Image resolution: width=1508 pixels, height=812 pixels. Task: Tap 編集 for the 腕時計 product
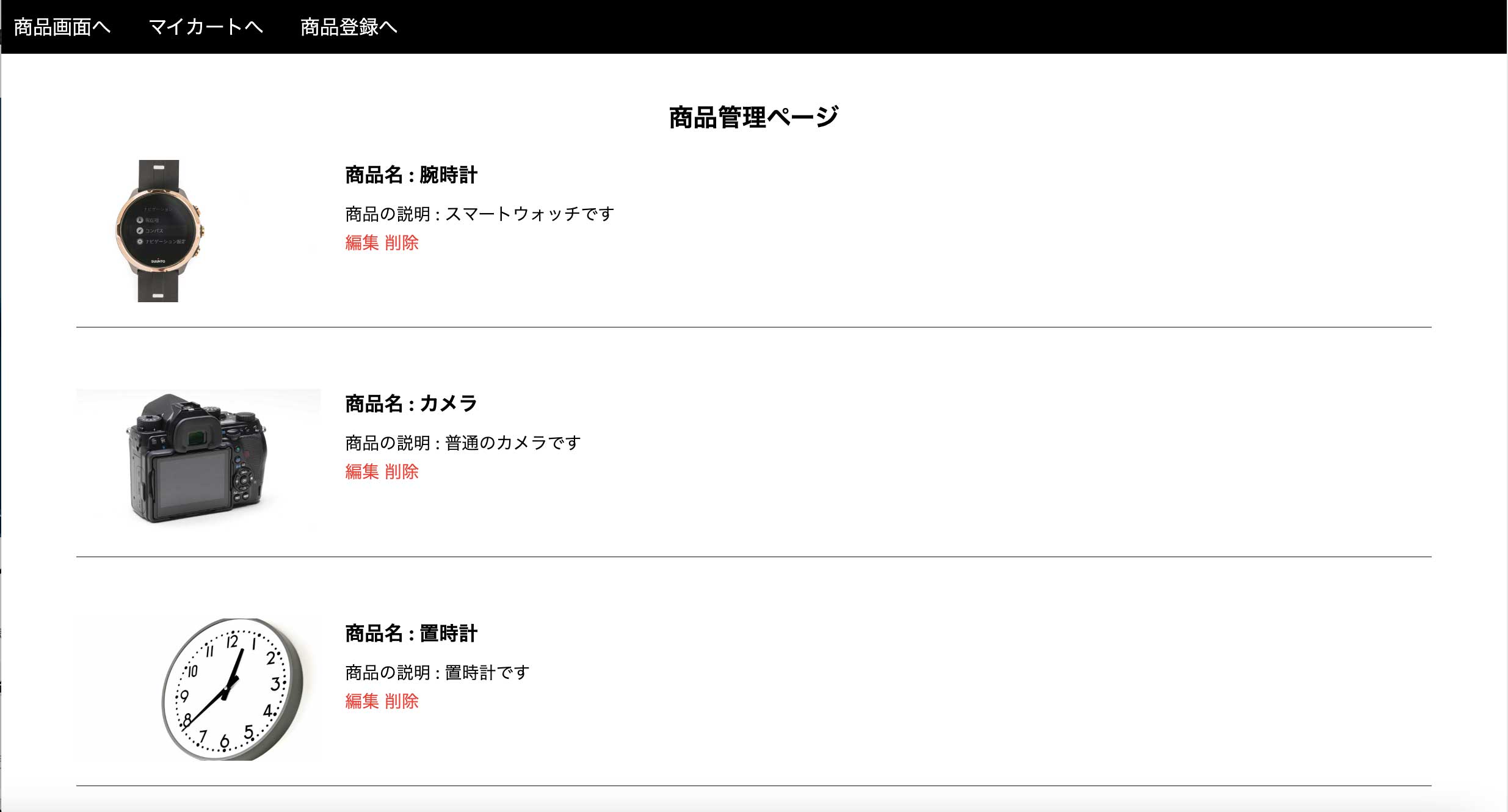(362, 243)
